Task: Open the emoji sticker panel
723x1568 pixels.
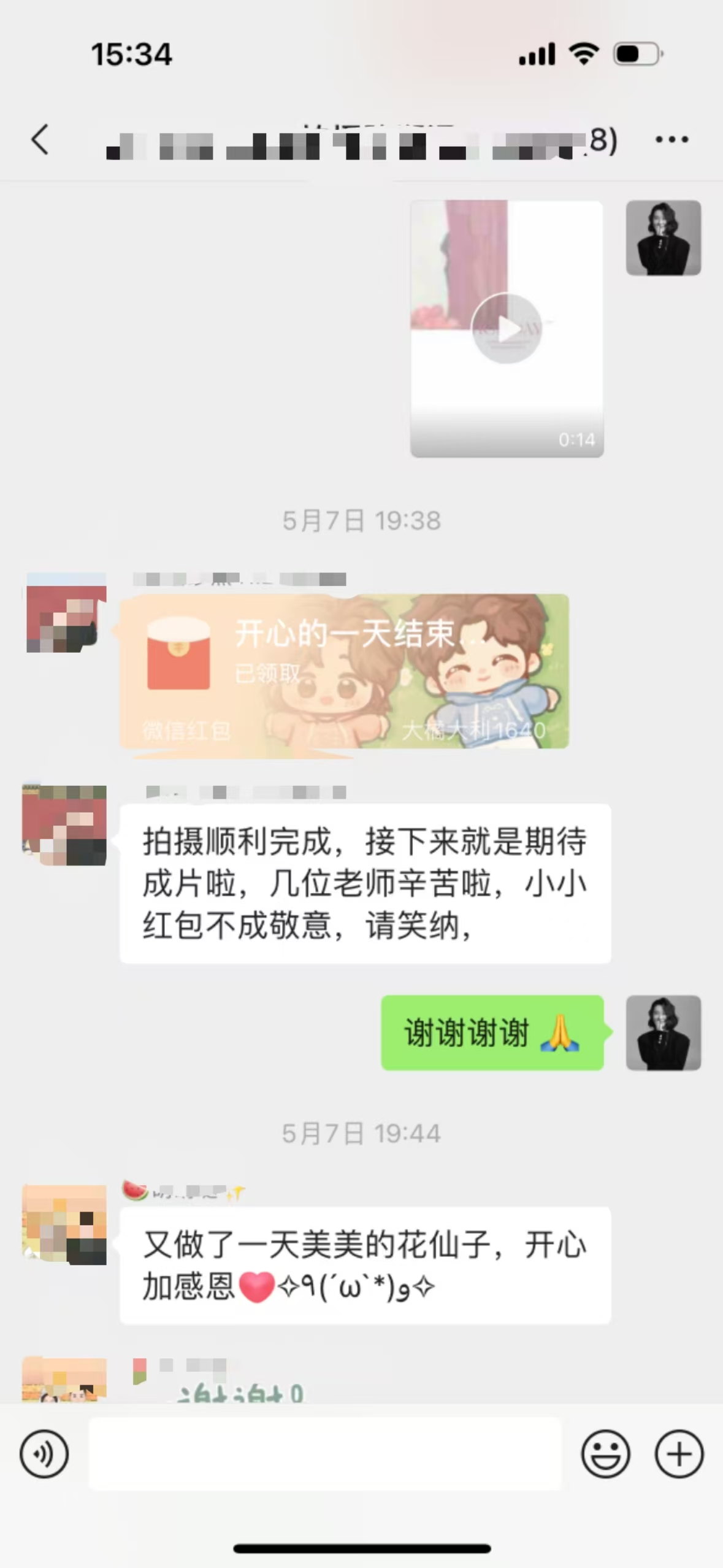Action: 605,1454
